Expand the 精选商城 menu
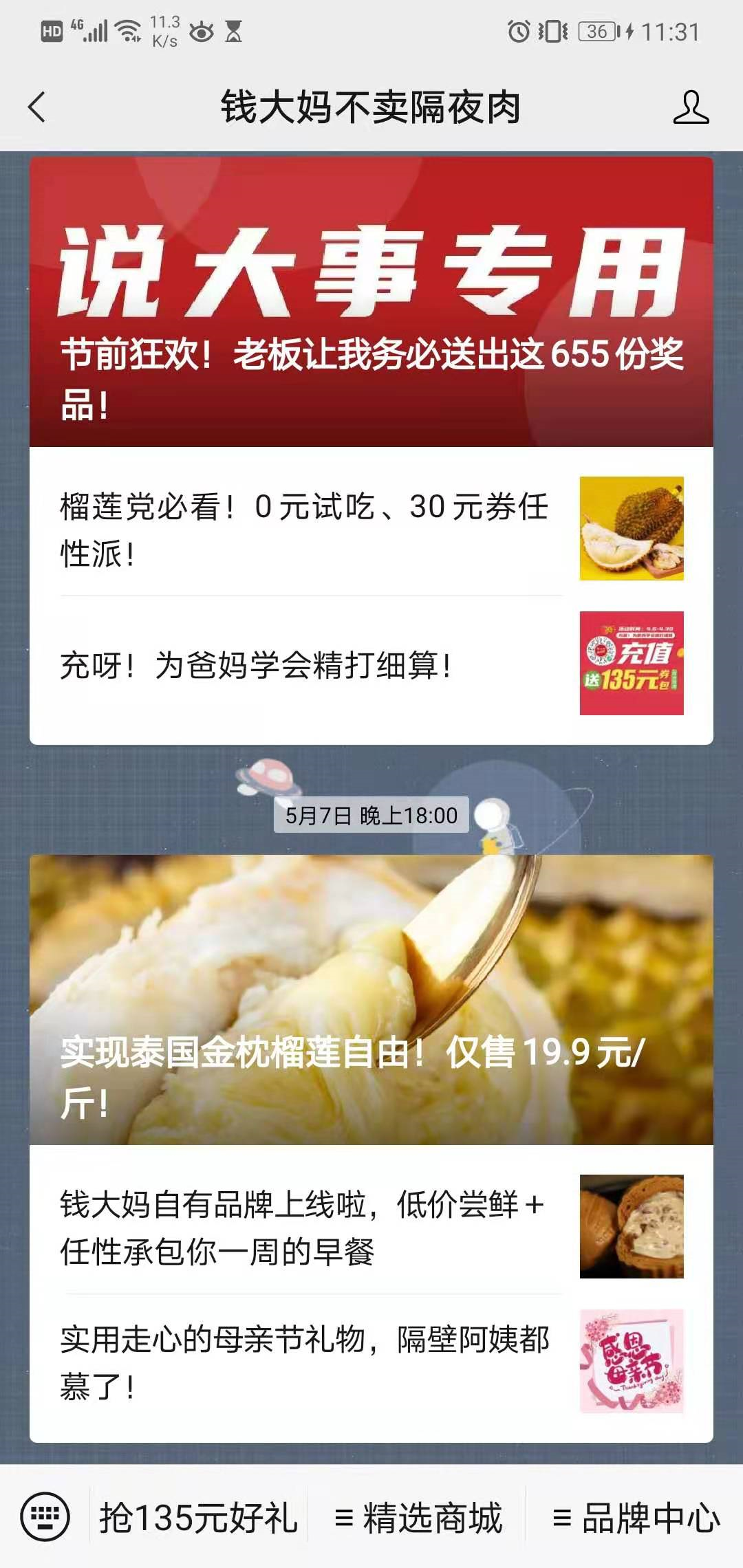 click(418, 1518)
